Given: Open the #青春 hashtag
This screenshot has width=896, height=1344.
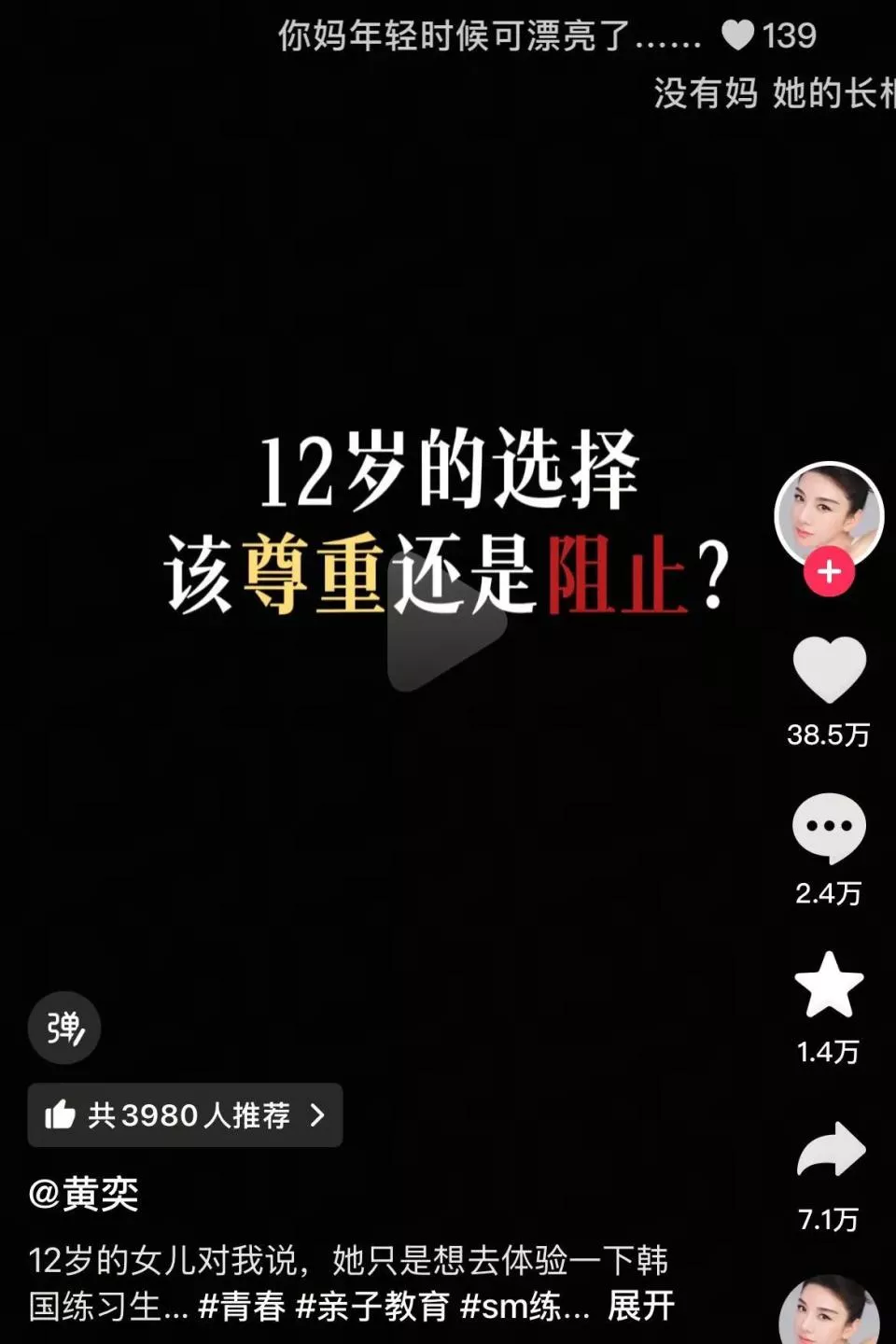Looking at the screenshot, I should (242, 1306).
